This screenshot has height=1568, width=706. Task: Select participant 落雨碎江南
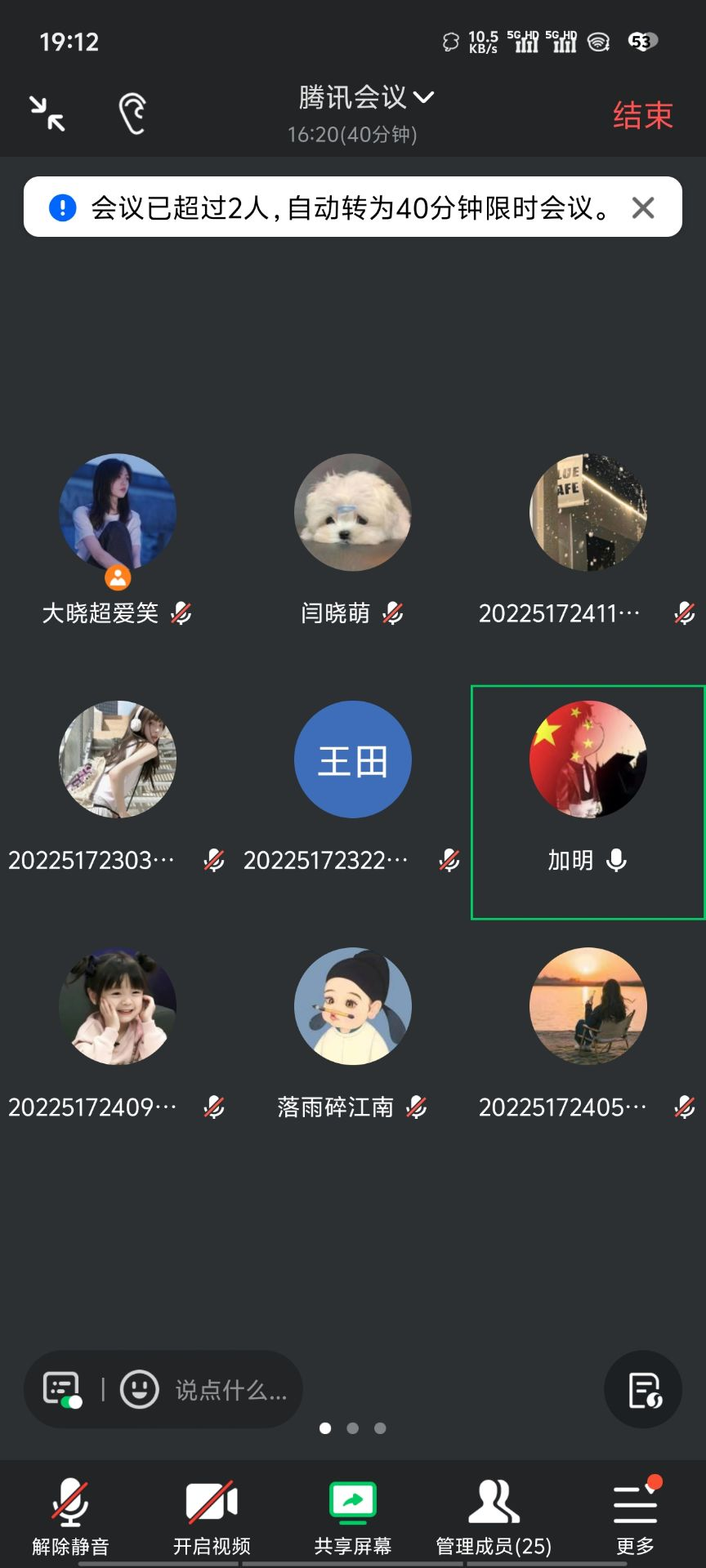click(x=353, y=1006)
